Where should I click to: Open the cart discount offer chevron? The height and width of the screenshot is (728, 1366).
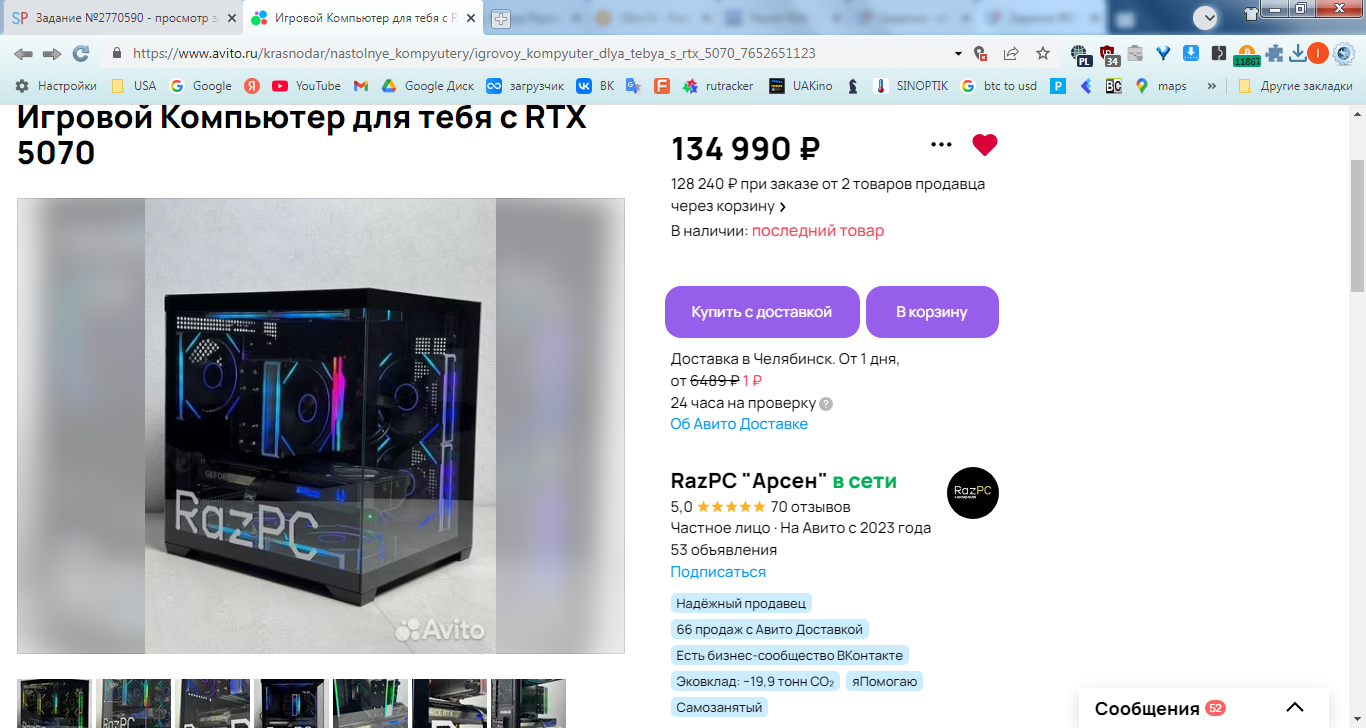tap(783, 207)
